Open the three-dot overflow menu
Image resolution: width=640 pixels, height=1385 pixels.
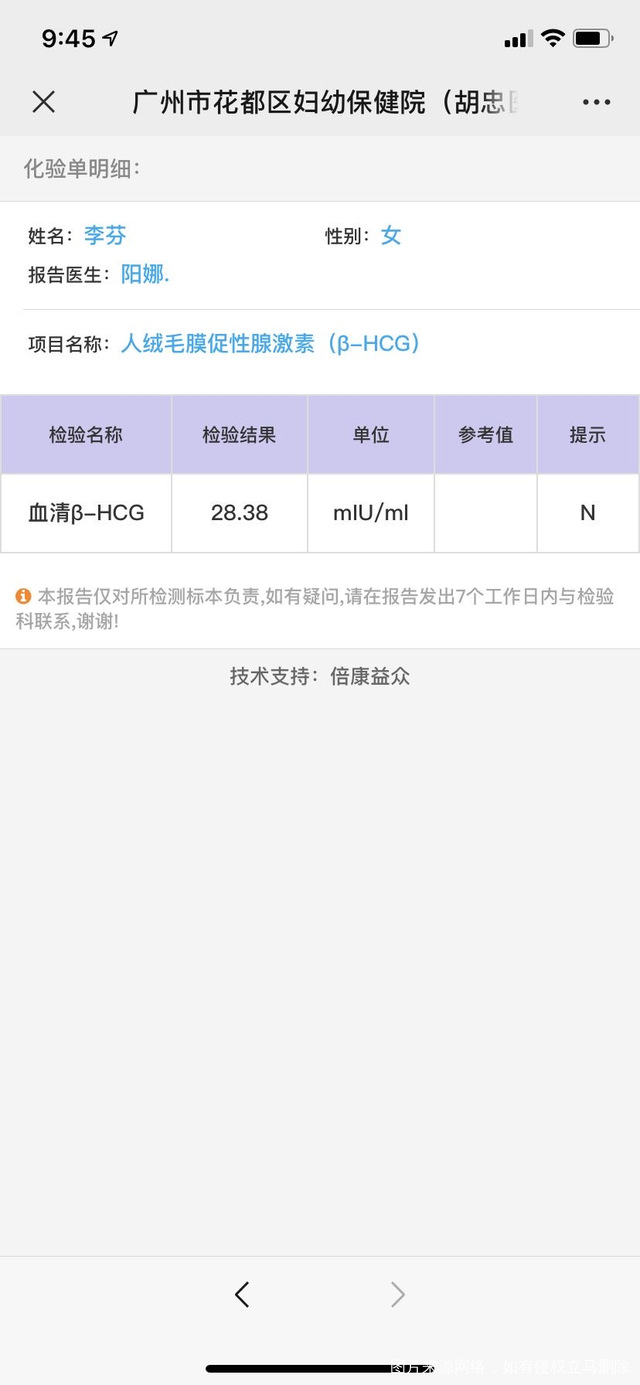[x=596, y=102]
